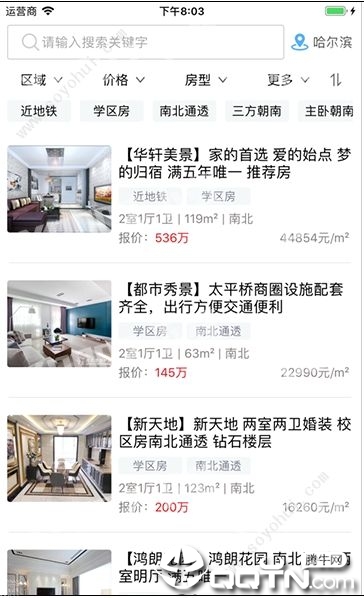Open the 鸿朗花园 listing

(179, 571)
